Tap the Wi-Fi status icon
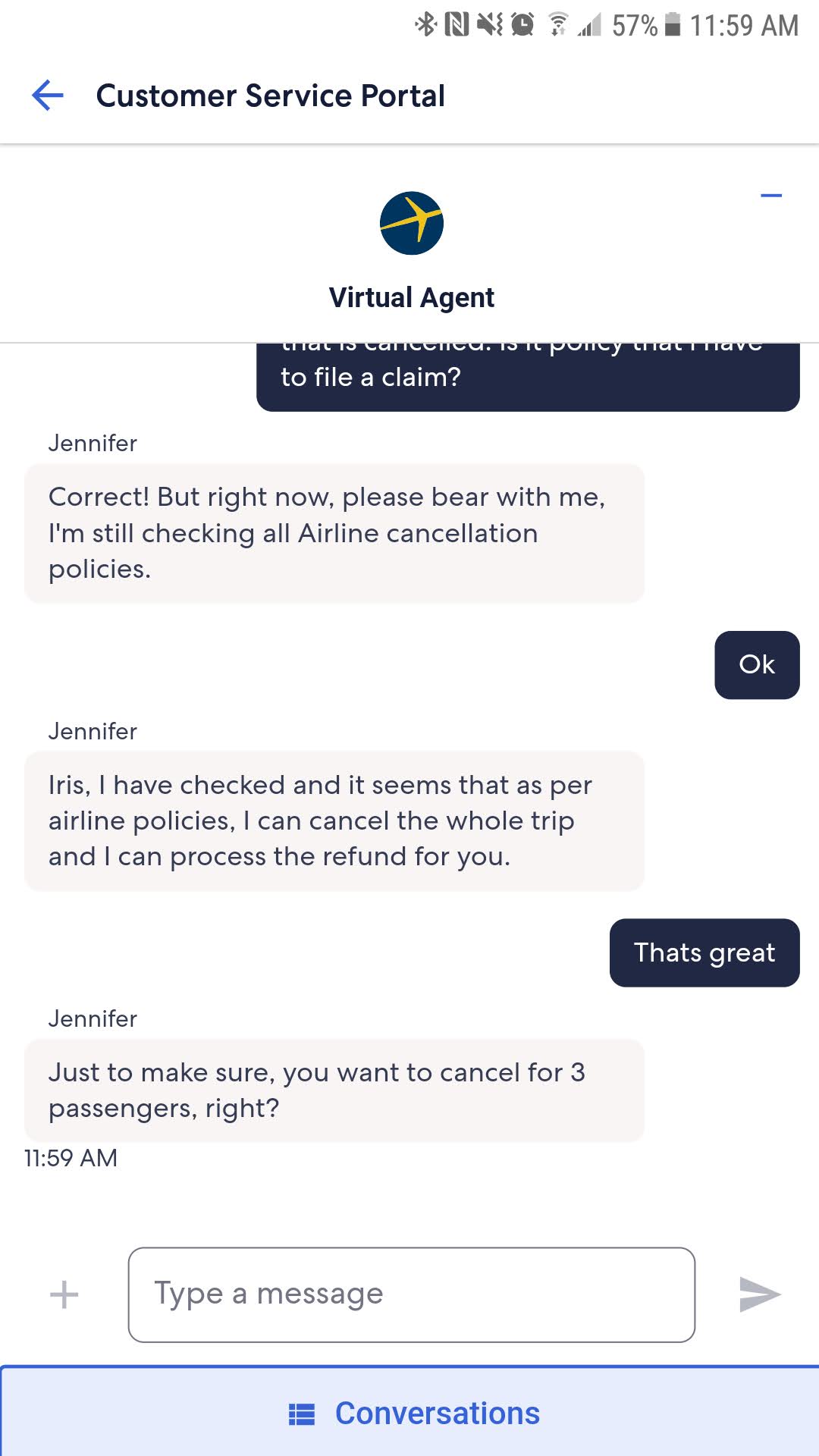Image resolution: width=819 pixels, height=1456 pixels. 559,25
